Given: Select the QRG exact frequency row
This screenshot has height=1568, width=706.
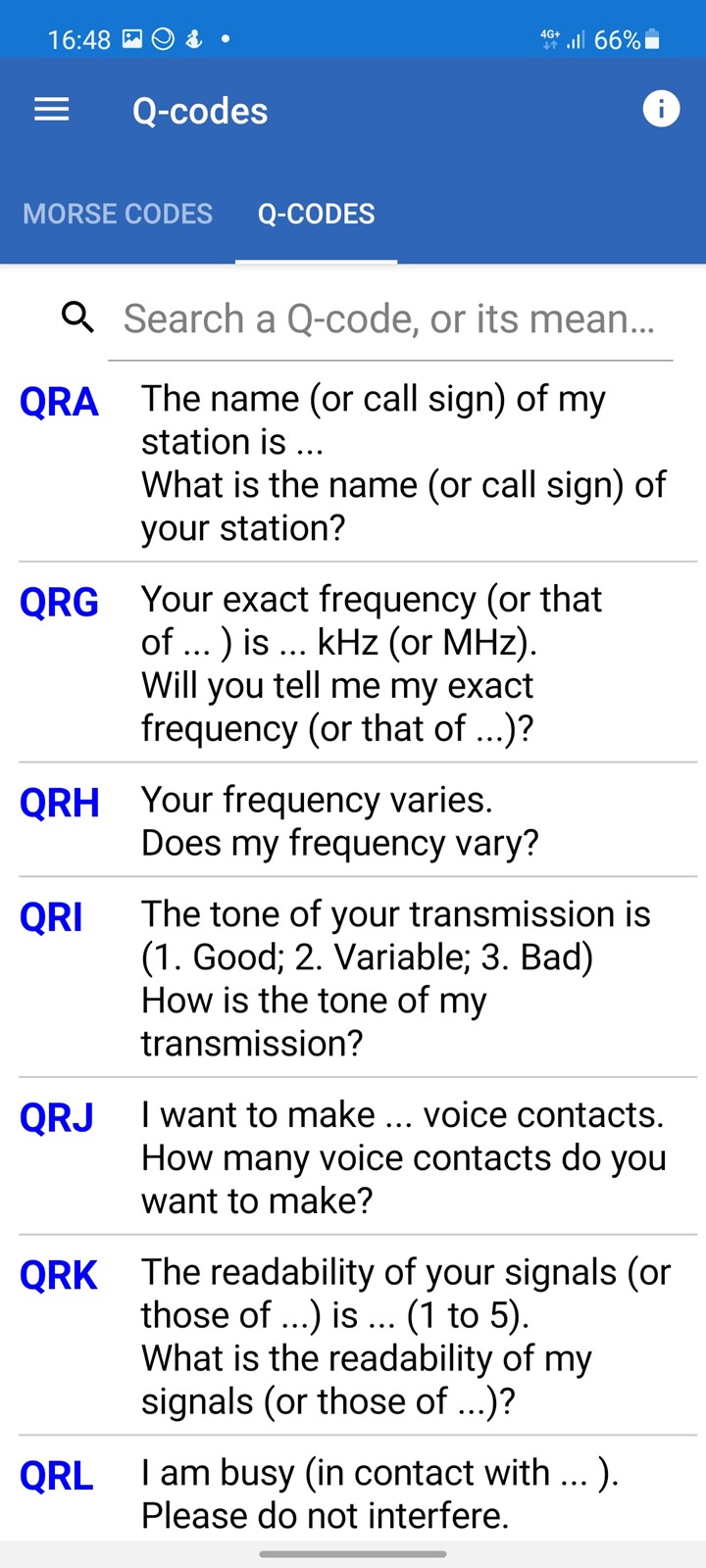Looking at the screenshot, I should pos(353,662).
